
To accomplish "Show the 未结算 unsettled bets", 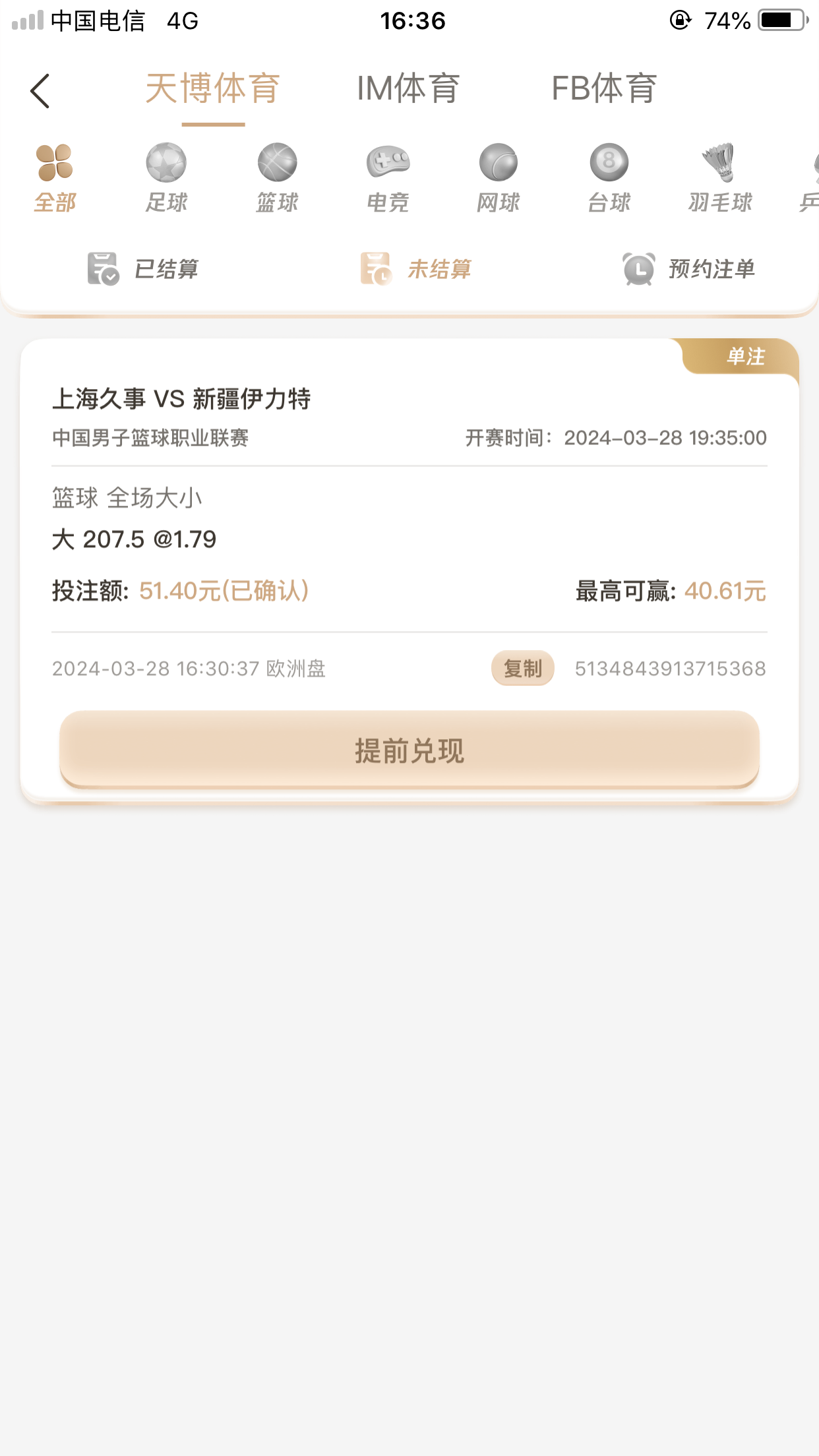I will pos(416,269).
